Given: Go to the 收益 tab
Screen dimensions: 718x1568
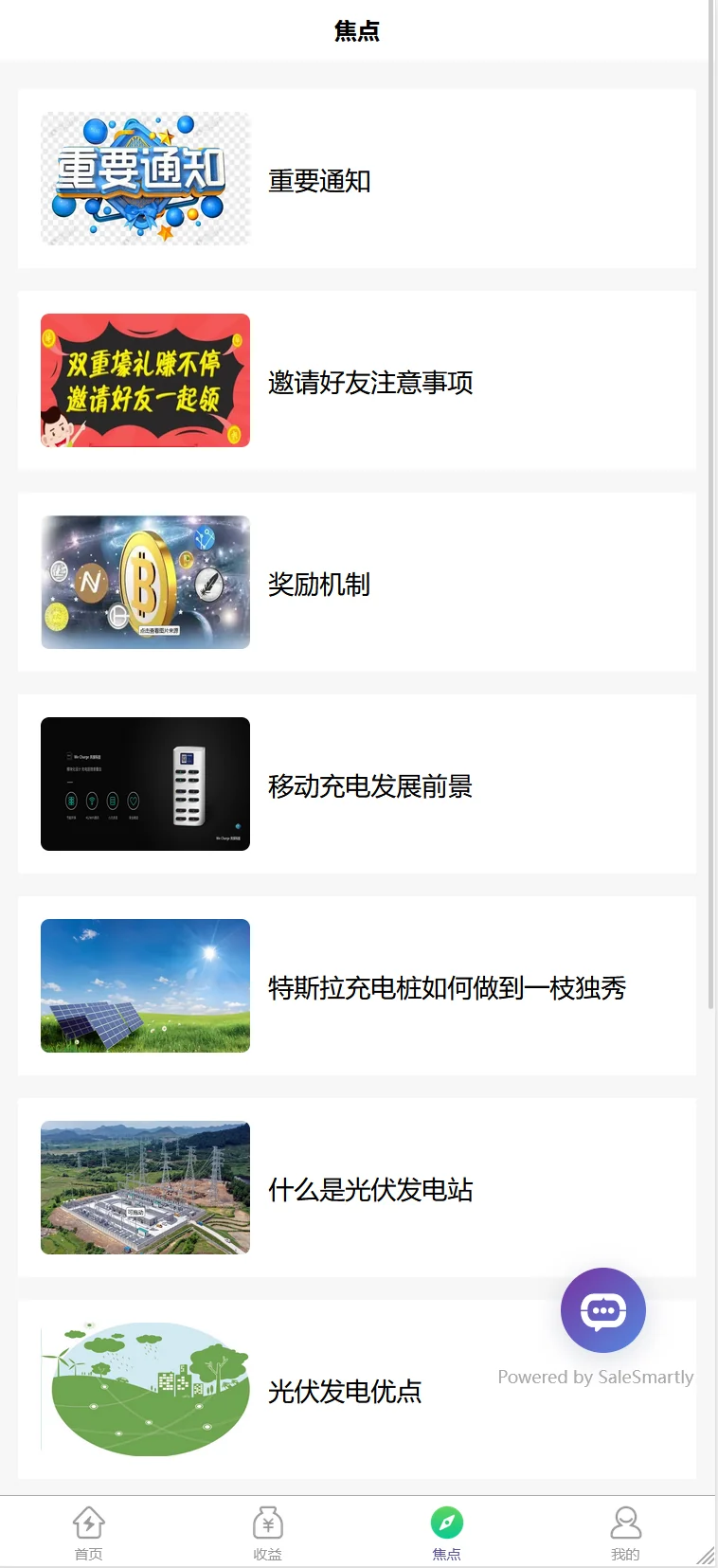Looking at the screenshot, I should [268, 1531].
